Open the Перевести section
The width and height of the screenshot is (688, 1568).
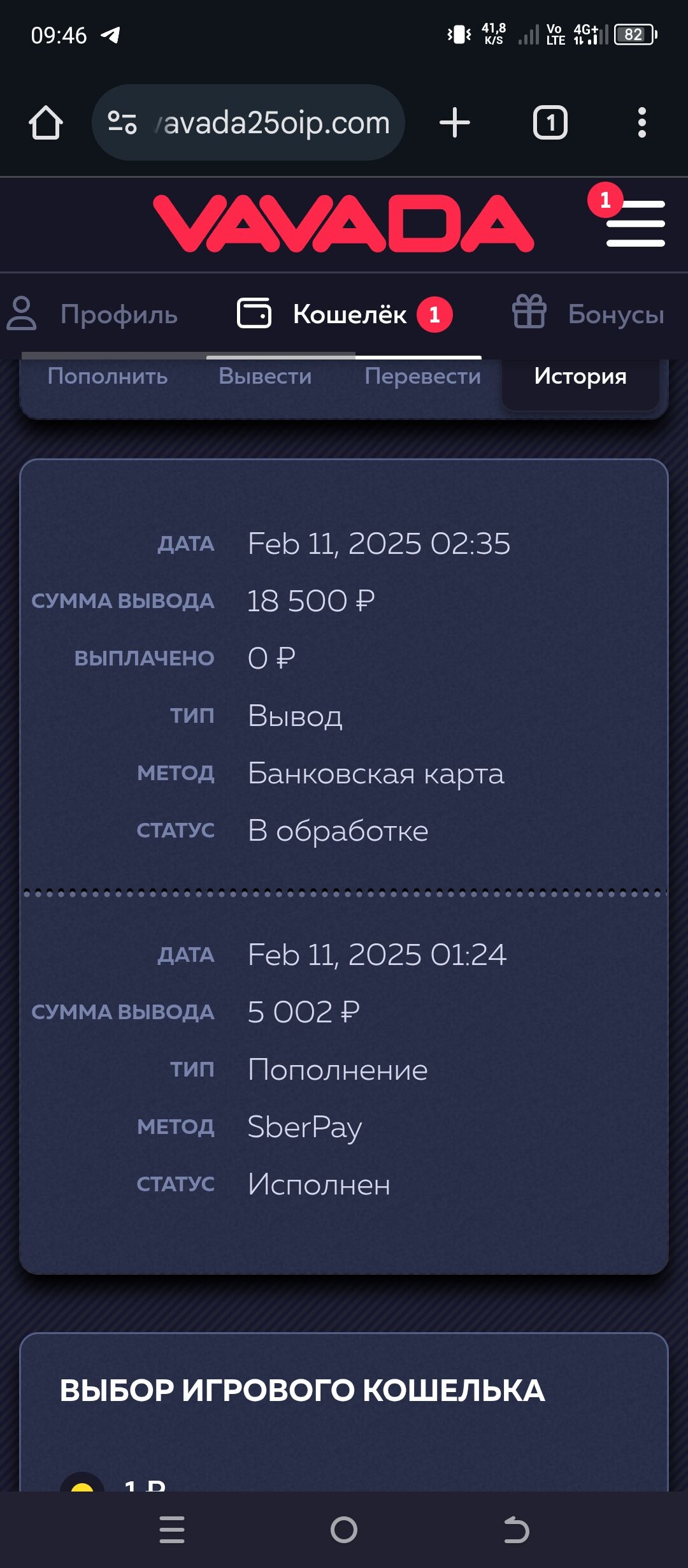[422, 376]
